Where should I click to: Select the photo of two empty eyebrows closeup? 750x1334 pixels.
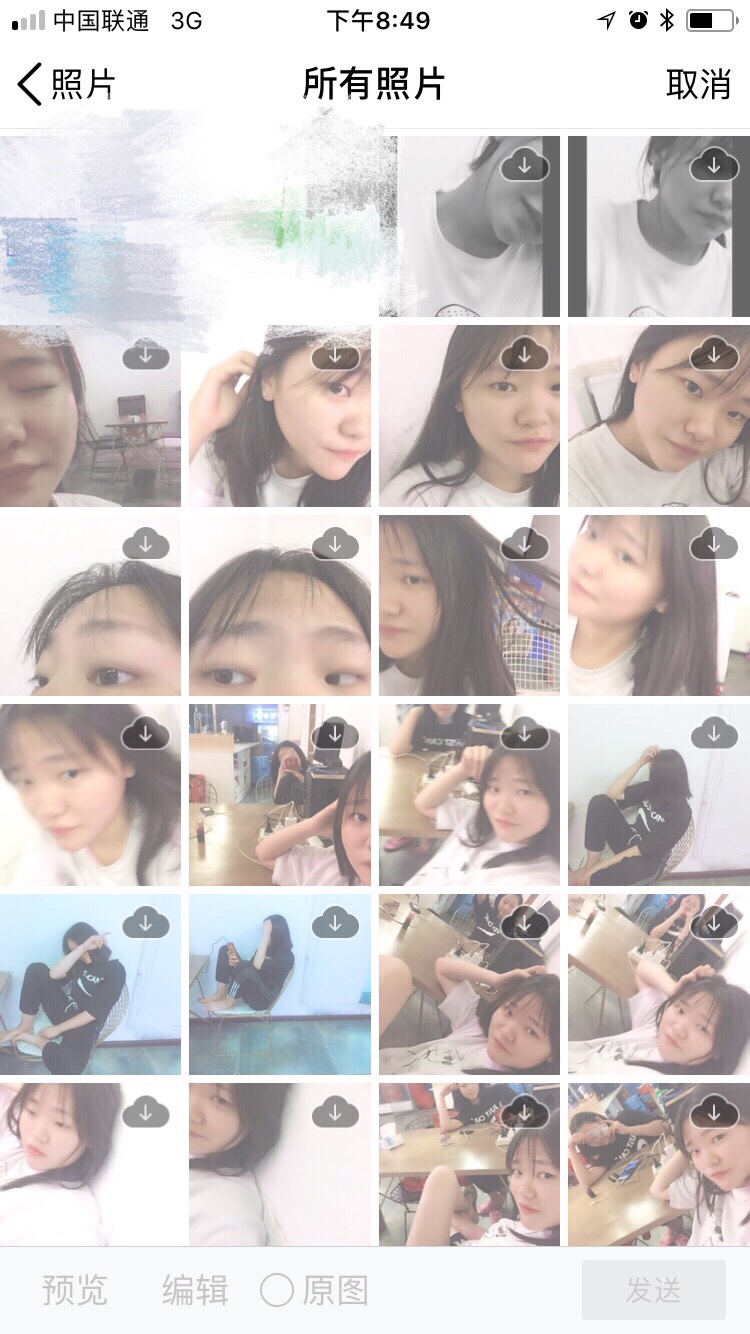(280, 620)
